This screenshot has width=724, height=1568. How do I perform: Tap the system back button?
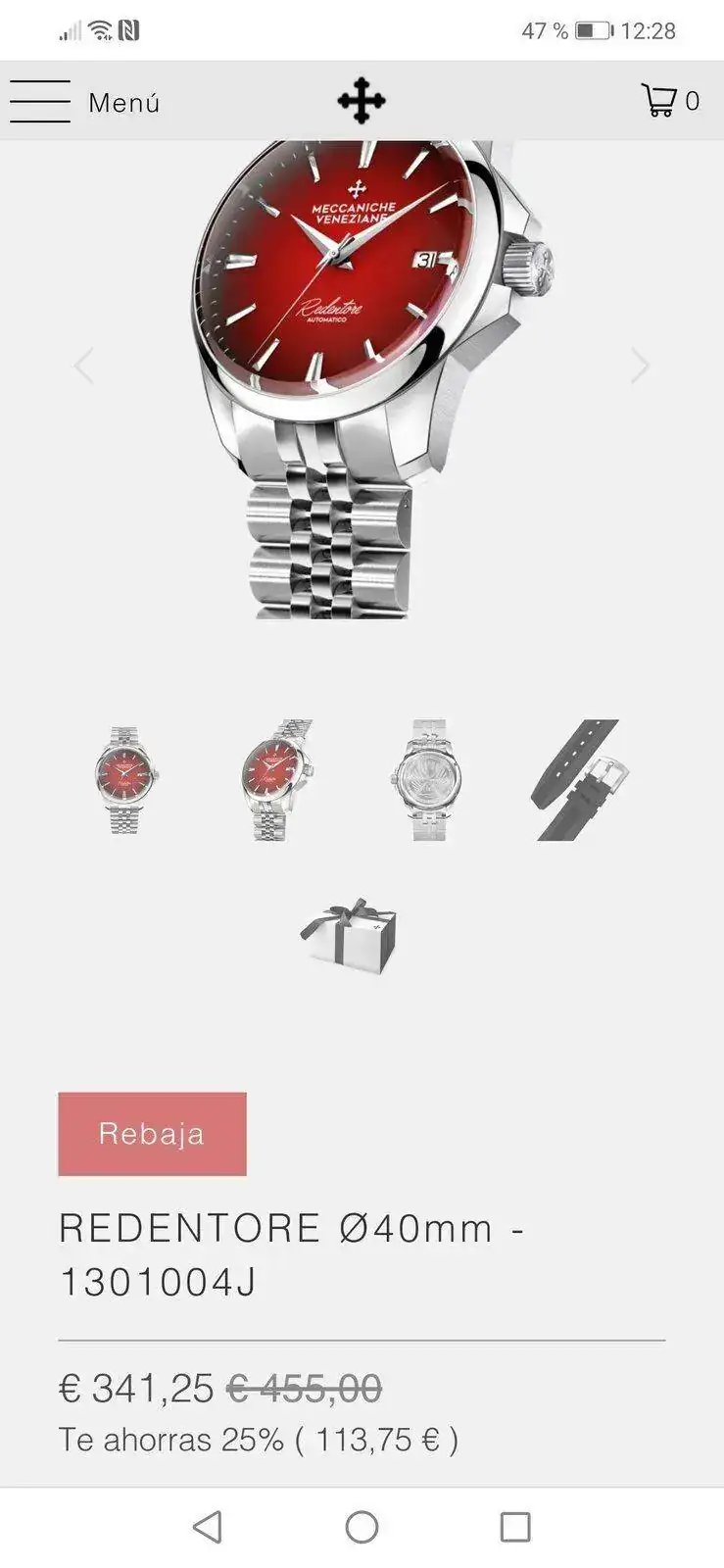[x=207, y=1527]
